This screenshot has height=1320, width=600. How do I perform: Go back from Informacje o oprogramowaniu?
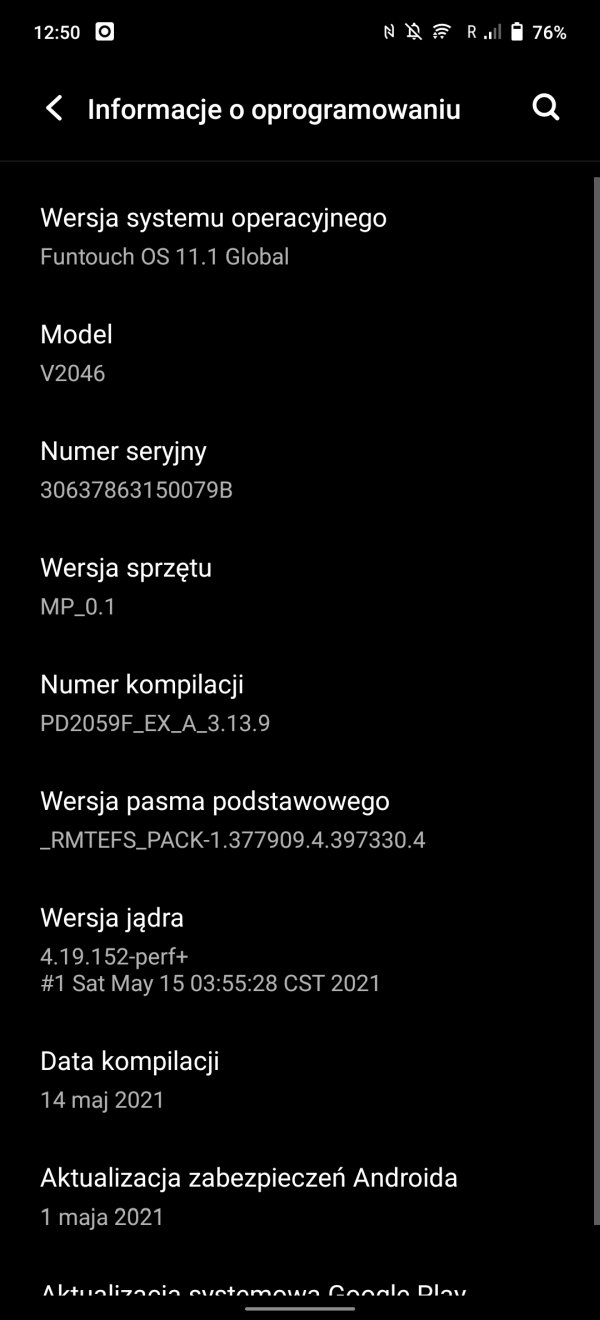click(x=54, y=109)
